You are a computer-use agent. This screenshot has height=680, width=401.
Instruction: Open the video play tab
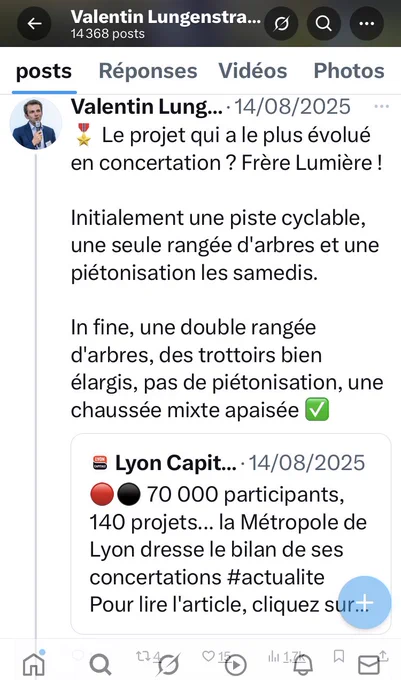(235, 664)
